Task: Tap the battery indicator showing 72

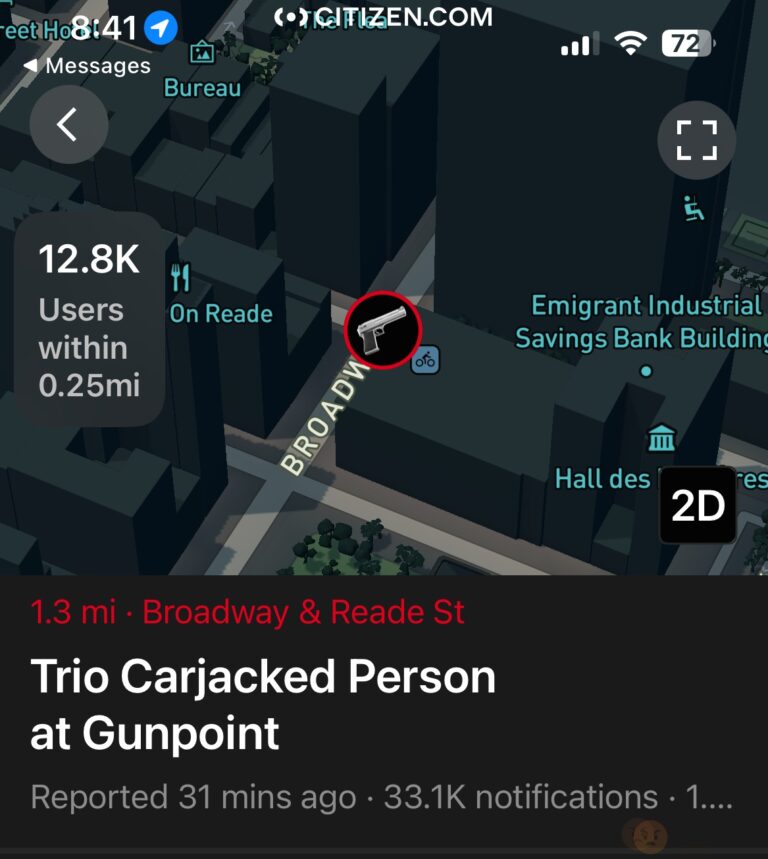Action: [x=686, y=44]
